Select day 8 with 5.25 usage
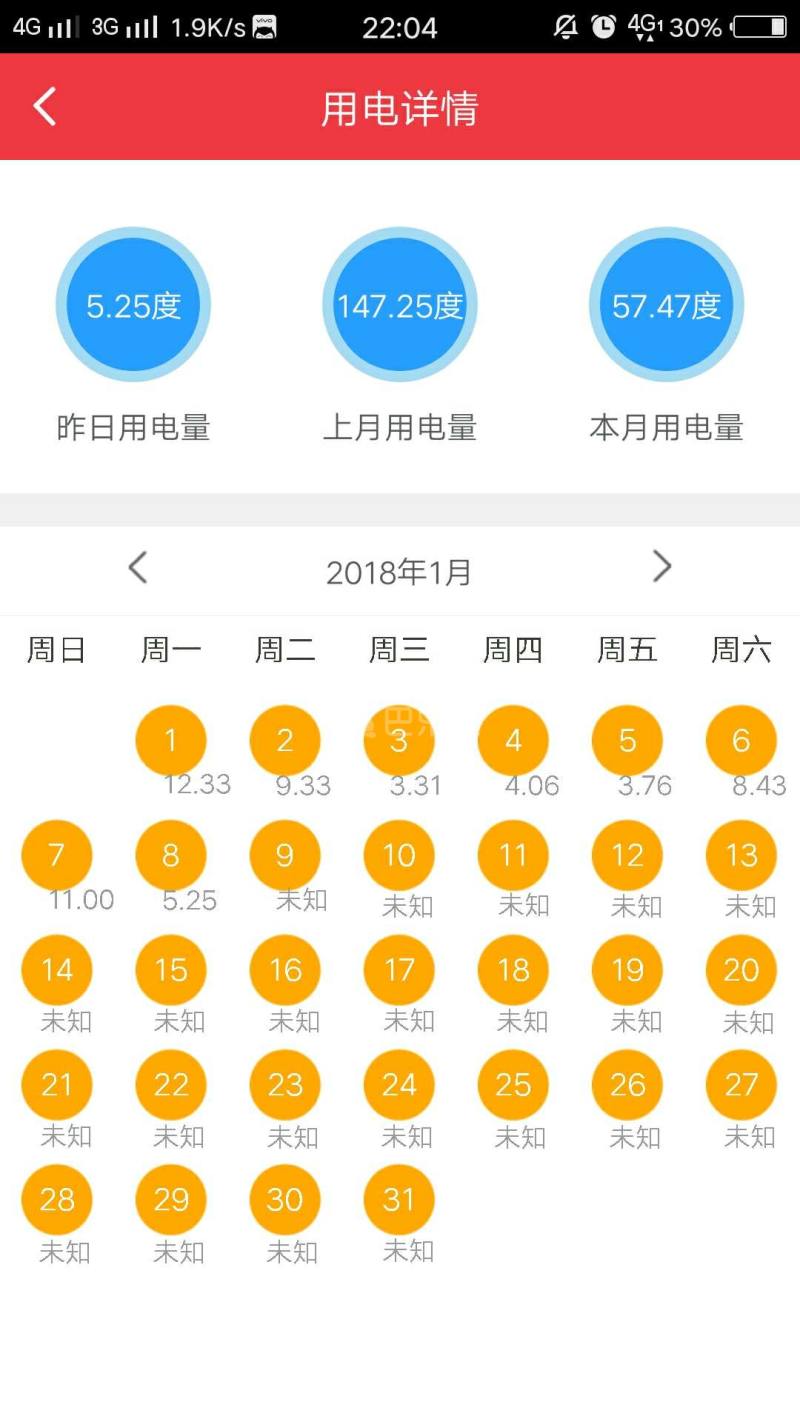Viewport: 800px width, 1422px height. (x=171, y=856)
